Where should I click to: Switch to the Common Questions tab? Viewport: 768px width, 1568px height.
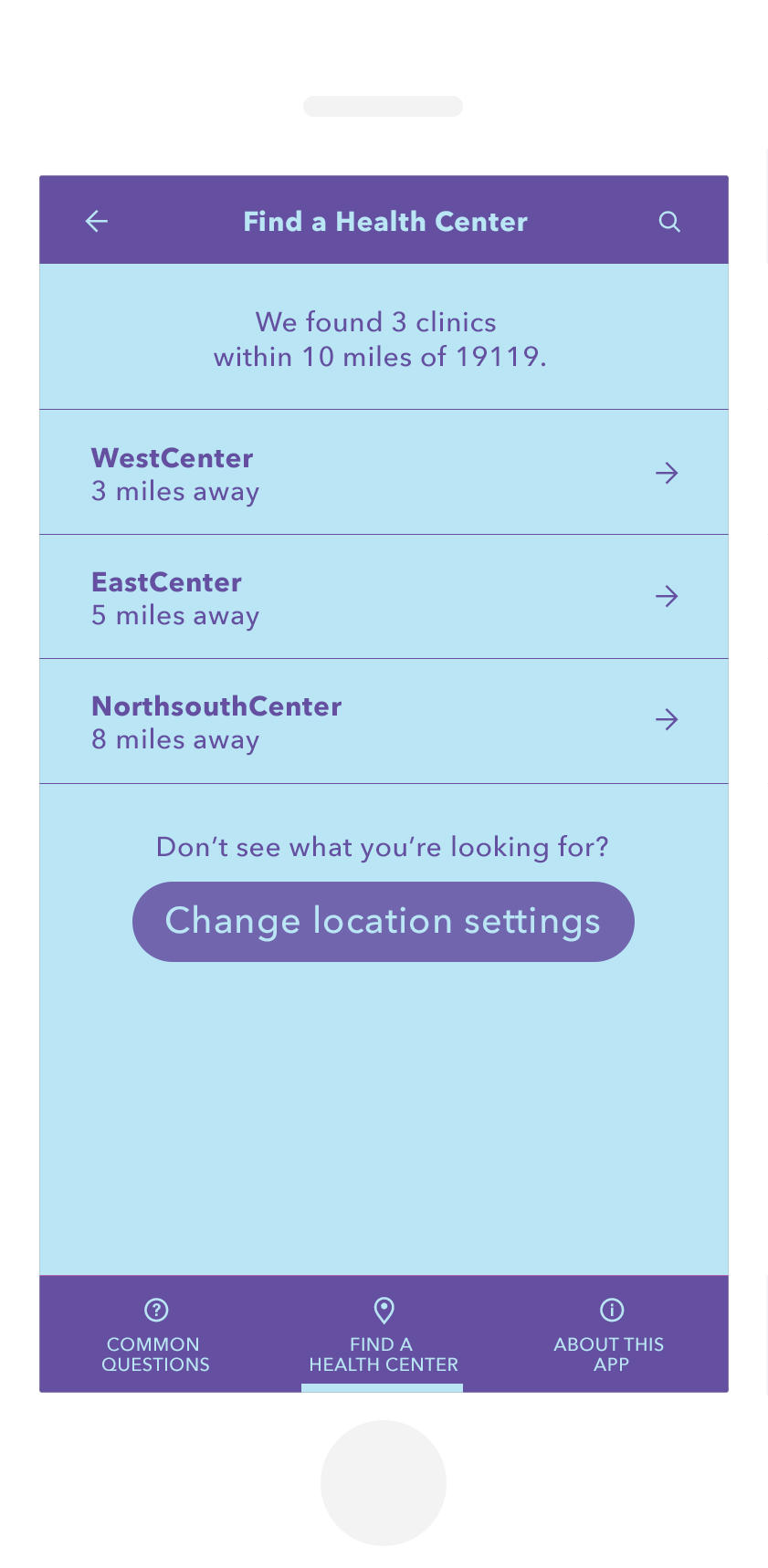tap(155, 1334)
